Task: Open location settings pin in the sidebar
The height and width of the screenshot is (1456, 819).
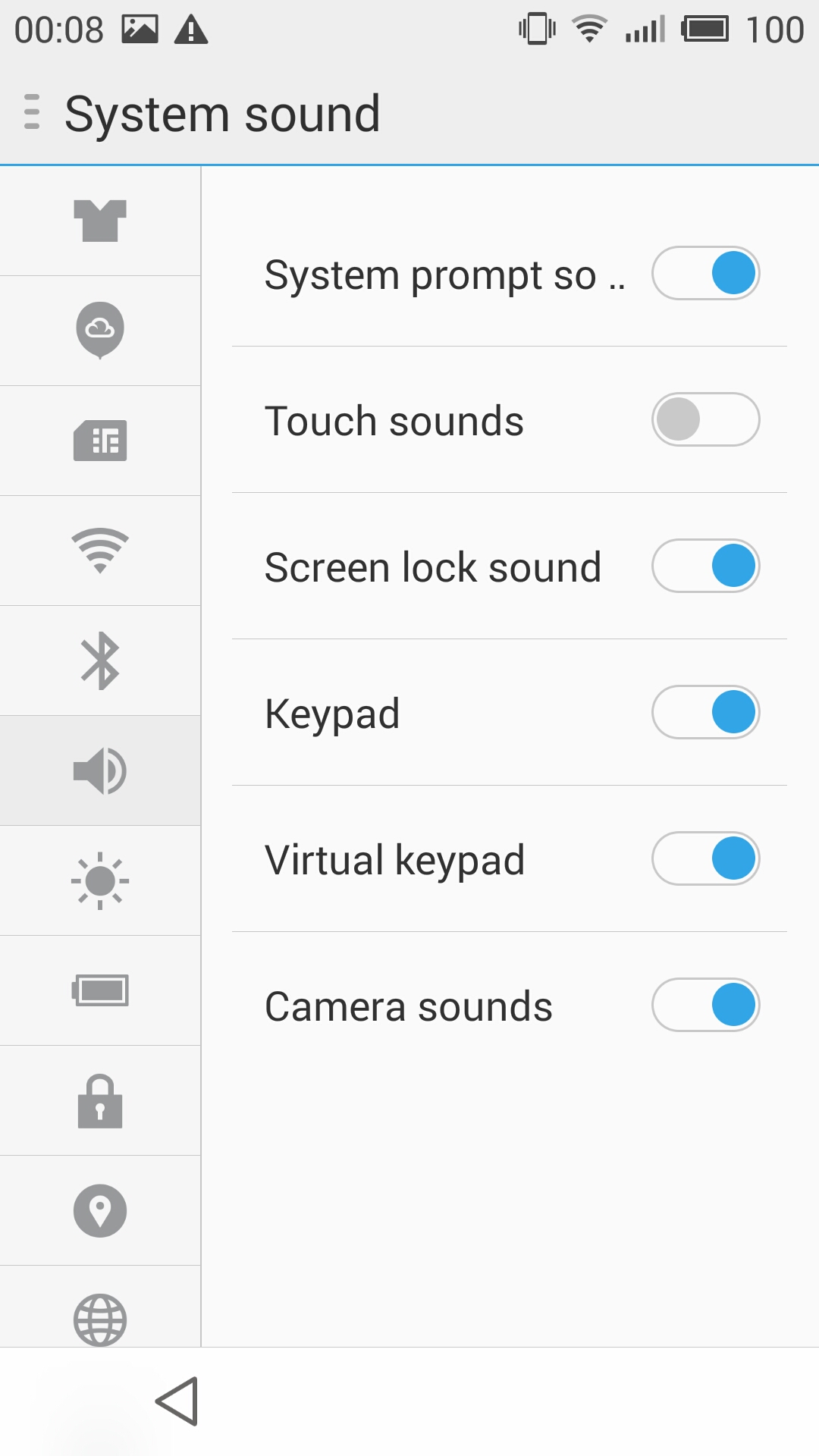Action: (100, 1210)
